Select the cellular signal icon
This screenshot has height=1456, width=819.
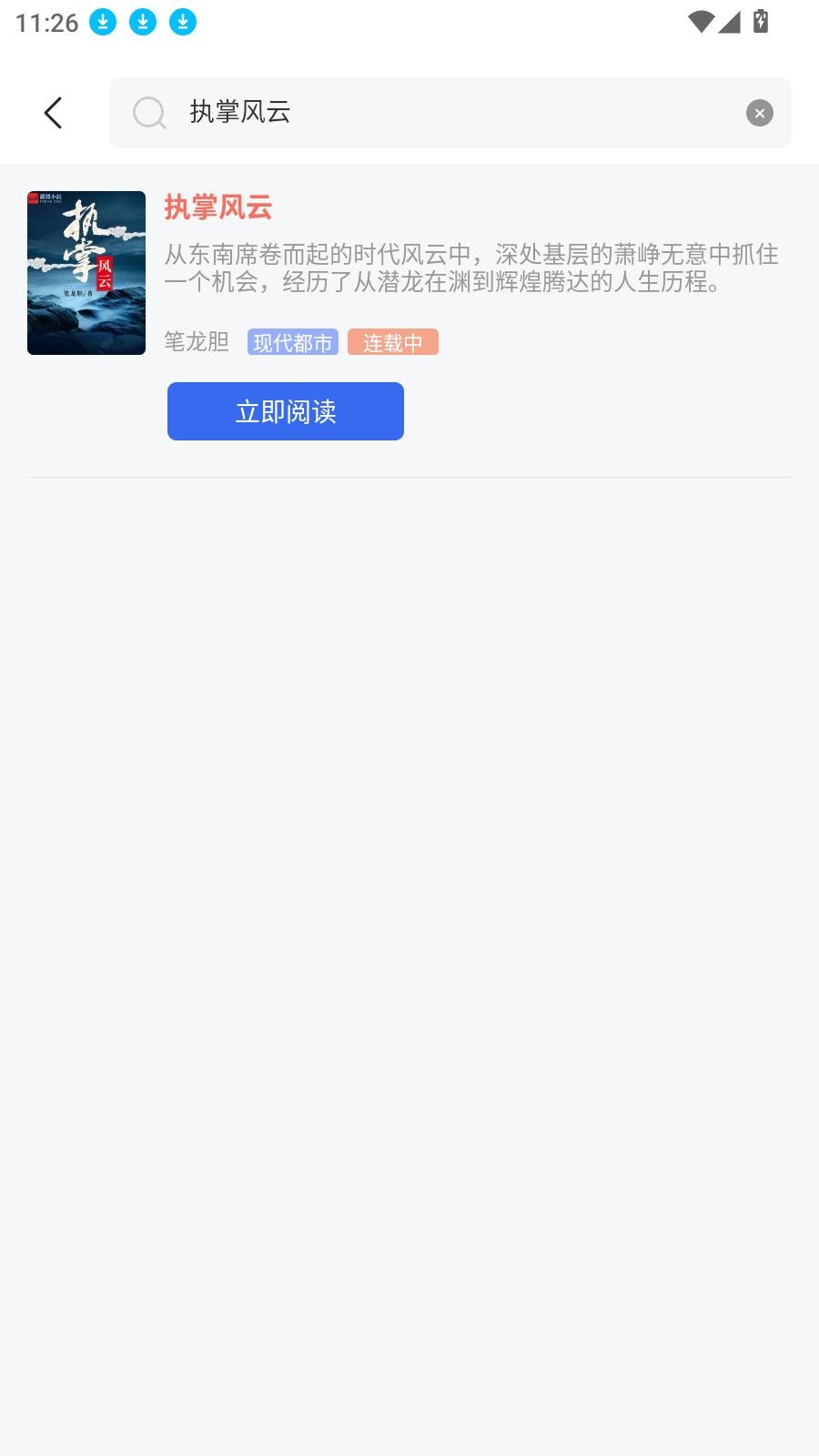(731, 23)
